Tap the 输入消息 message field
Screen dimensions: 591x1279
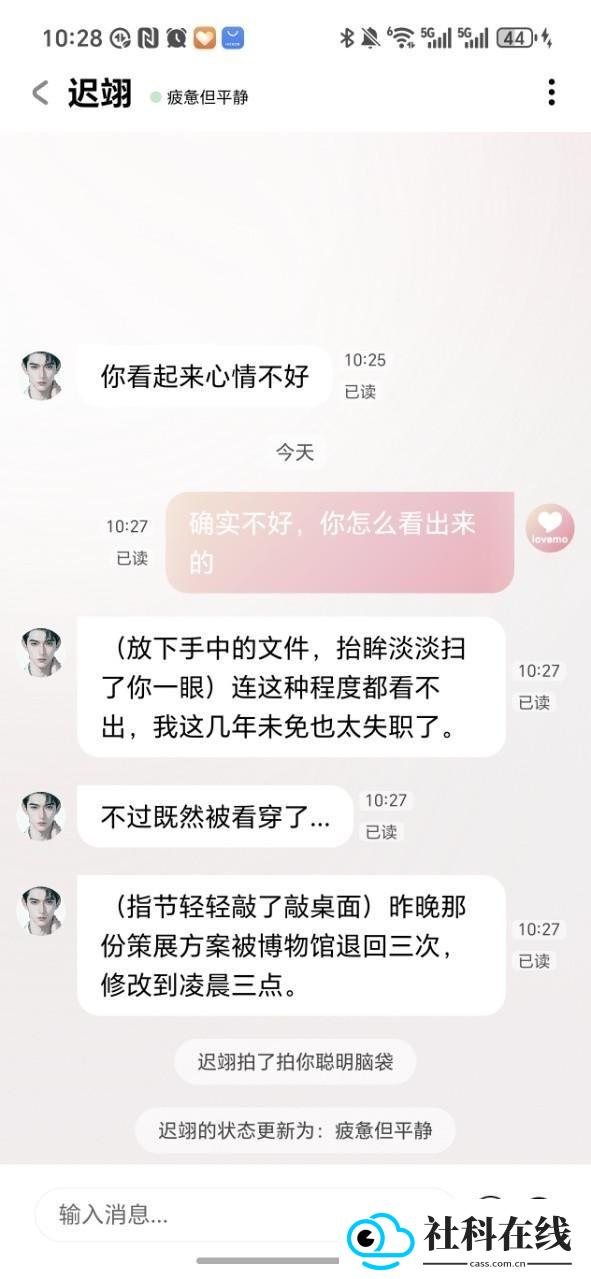[x=244, y=1215]
